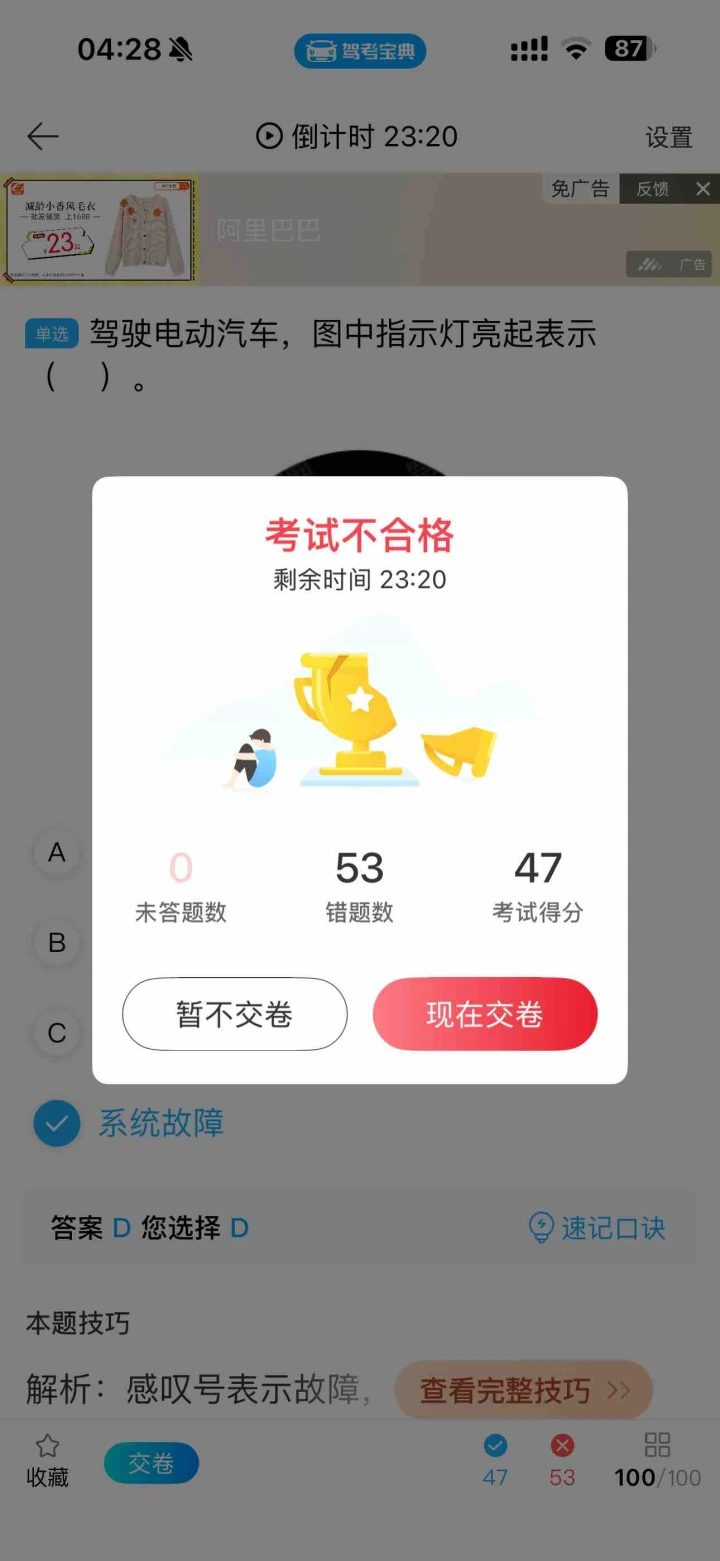
Task: Close the ad banner with the X
Action: click(x=703, y=188)
